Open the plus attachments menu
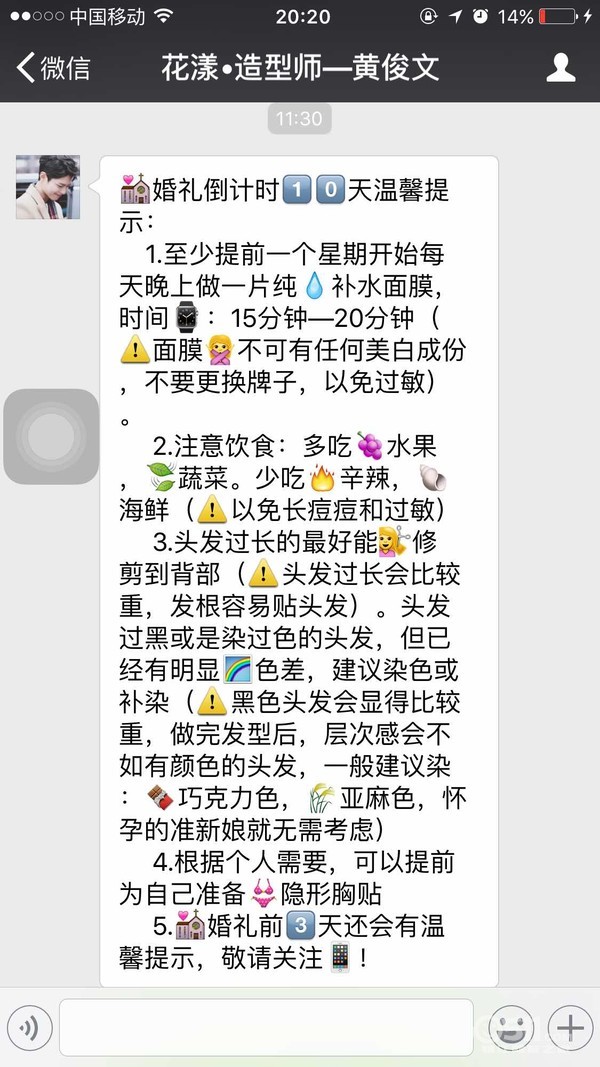Image resolution: width=600 pixels, height=1067 pixels. coord(569,1028)
